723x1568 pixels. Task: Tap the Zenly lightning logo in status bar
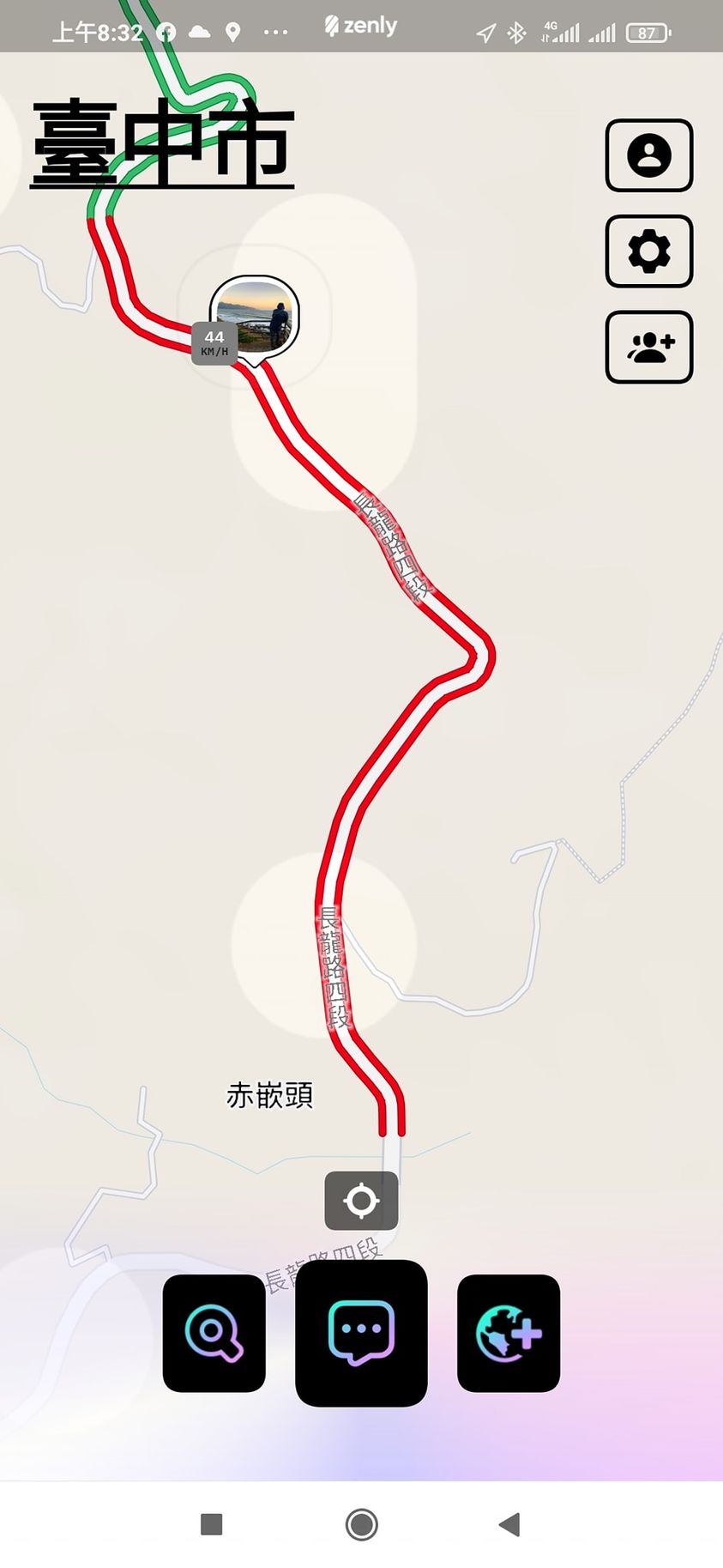point(333,26)
